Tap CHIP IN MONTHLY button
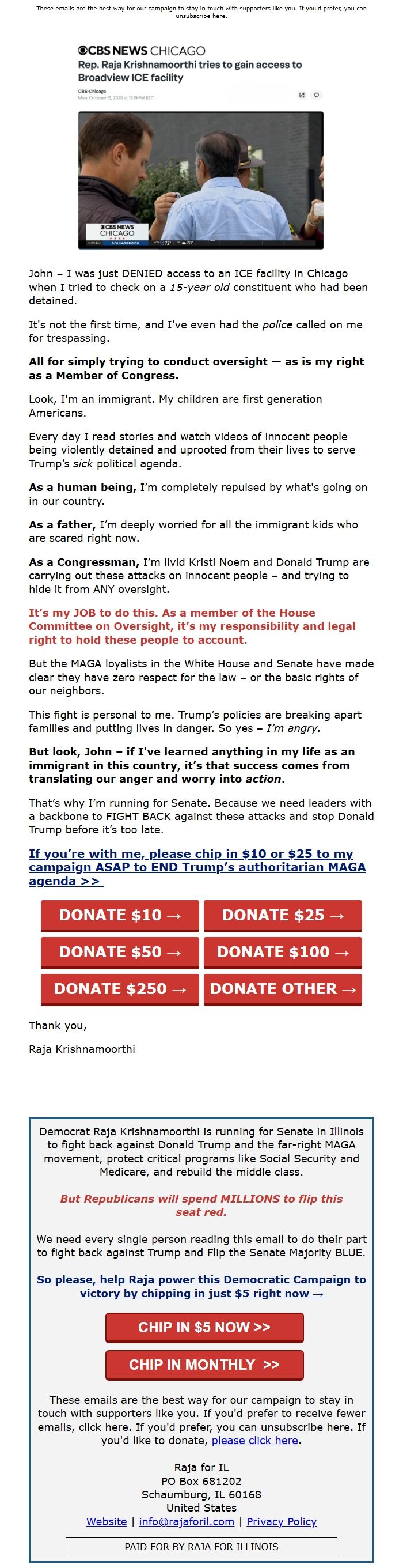This screenshot has width=403, height=1568. [x=204, y=1365]
